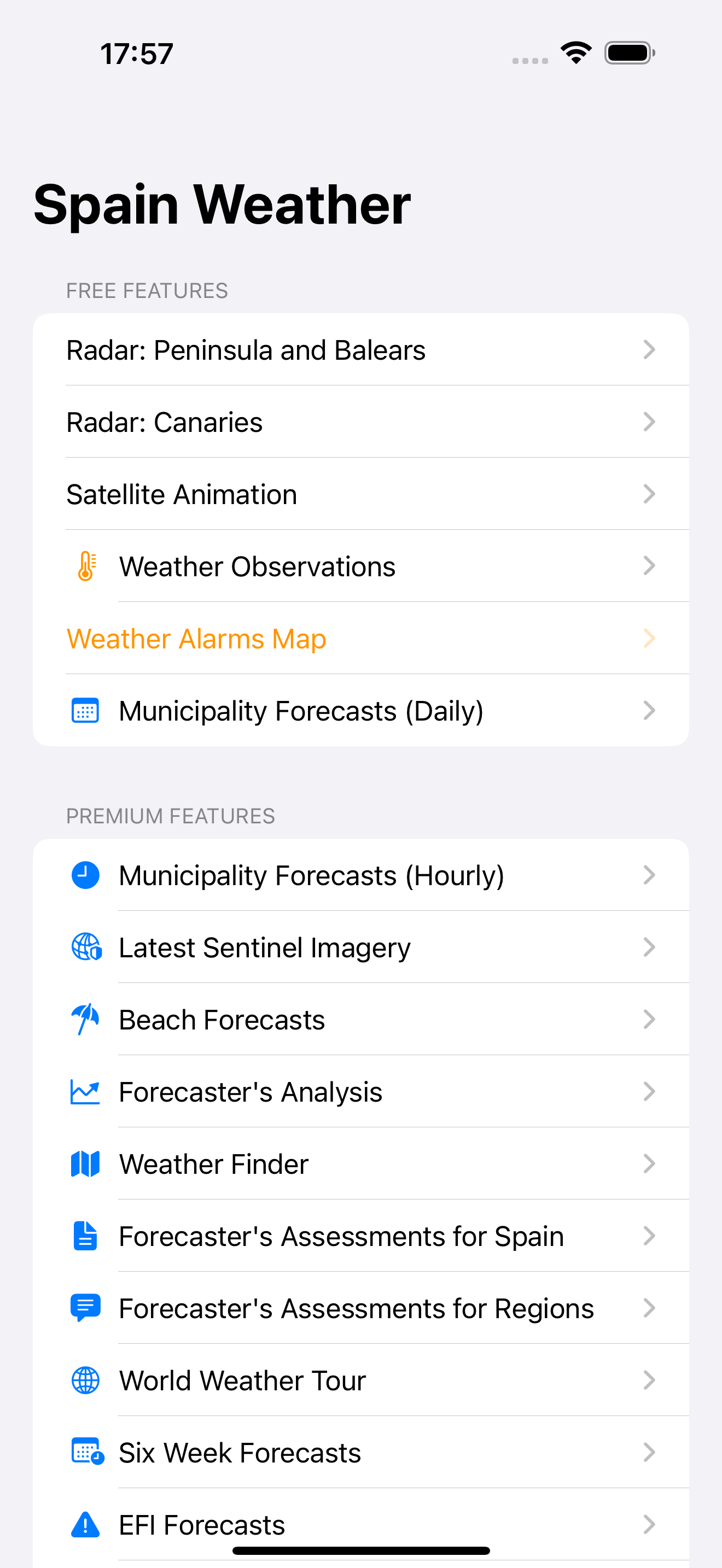Open Beach Forecasts
This screenshot has width=722, height=1568.
[x=361, y=1019]
